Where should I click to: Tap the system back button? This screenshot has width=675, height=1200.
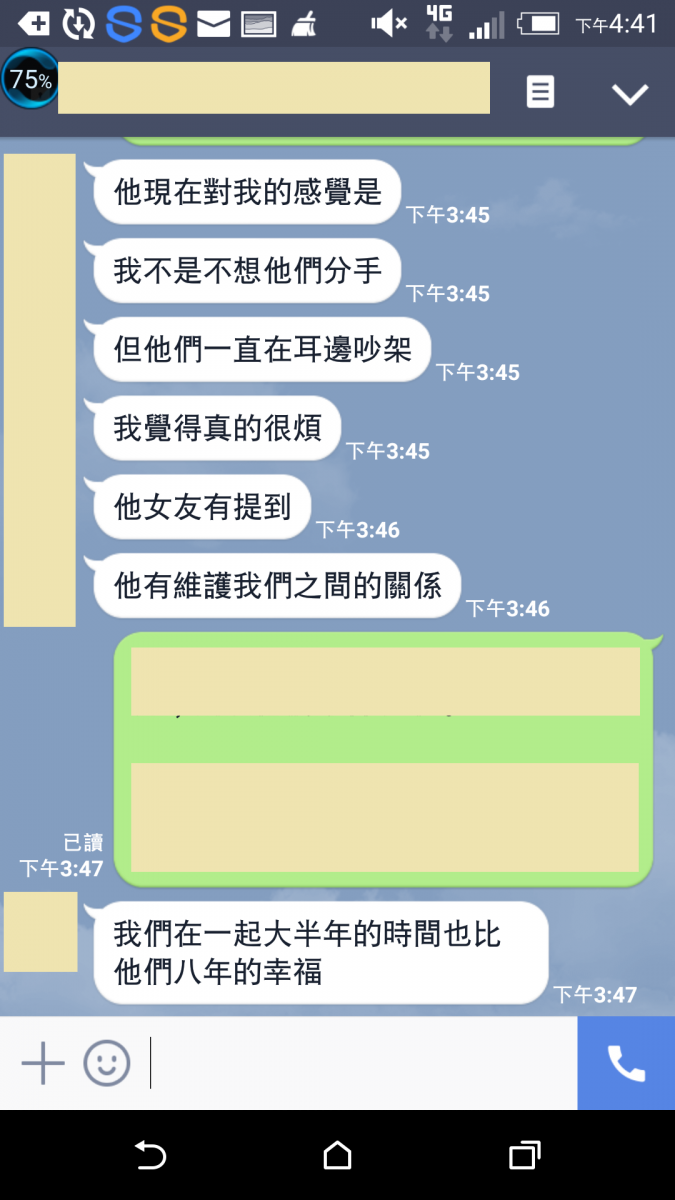[x=150, y=1156]
